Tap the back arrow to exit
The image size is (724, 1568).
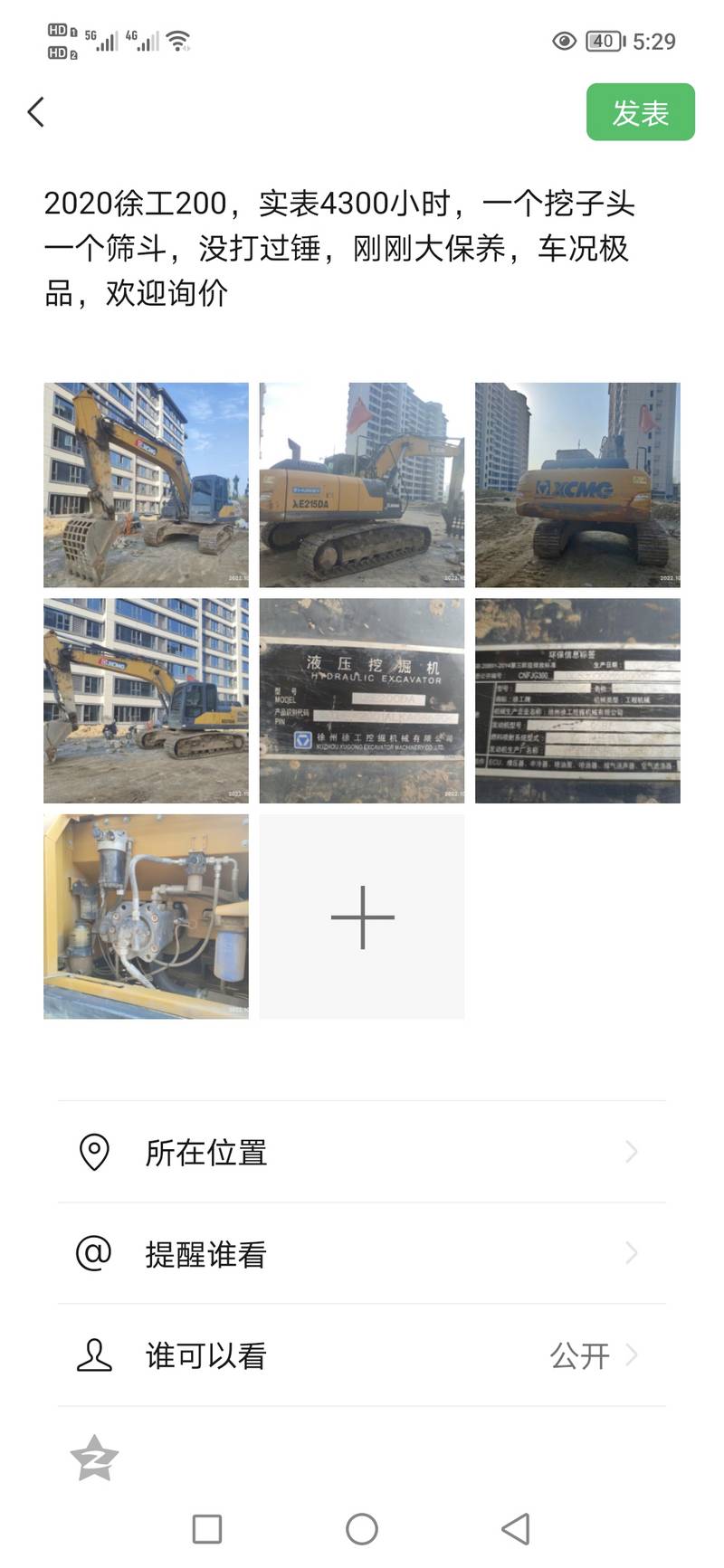tap(36, 112)
